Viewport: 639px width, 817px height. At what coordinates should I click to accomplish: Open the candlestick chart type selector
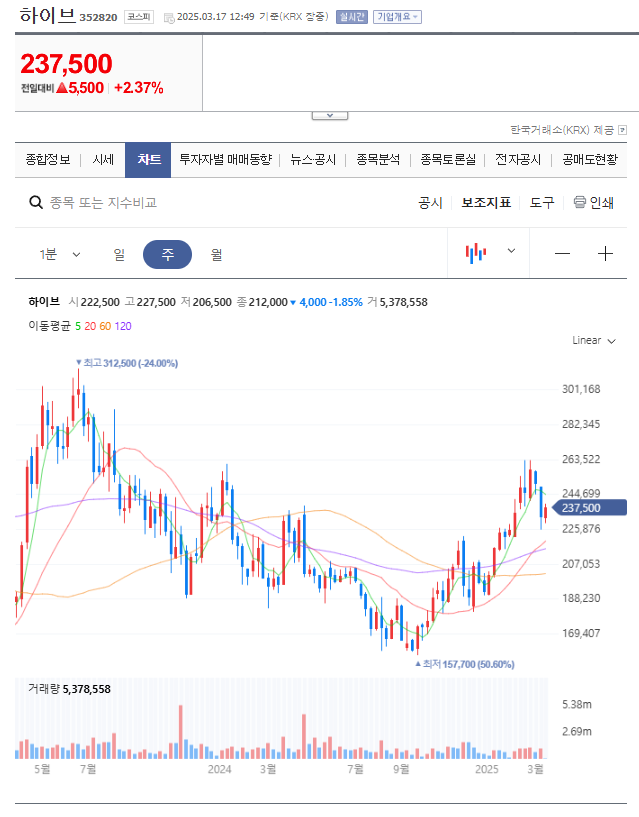click(x=490, y=253)
